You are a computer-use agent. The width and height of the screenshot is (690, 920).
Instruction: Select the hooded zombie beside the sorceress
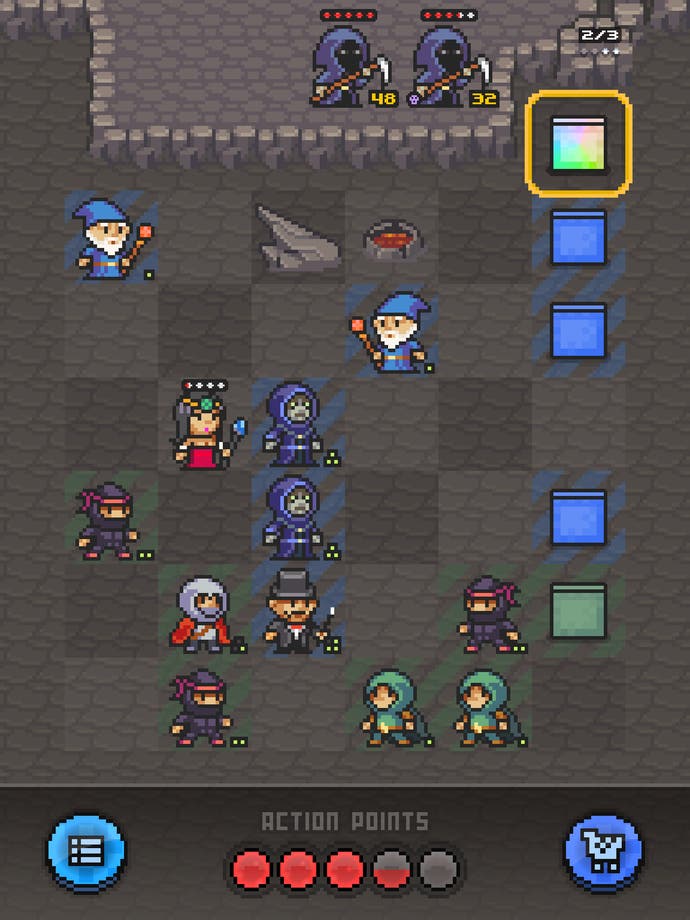[296, 424]
